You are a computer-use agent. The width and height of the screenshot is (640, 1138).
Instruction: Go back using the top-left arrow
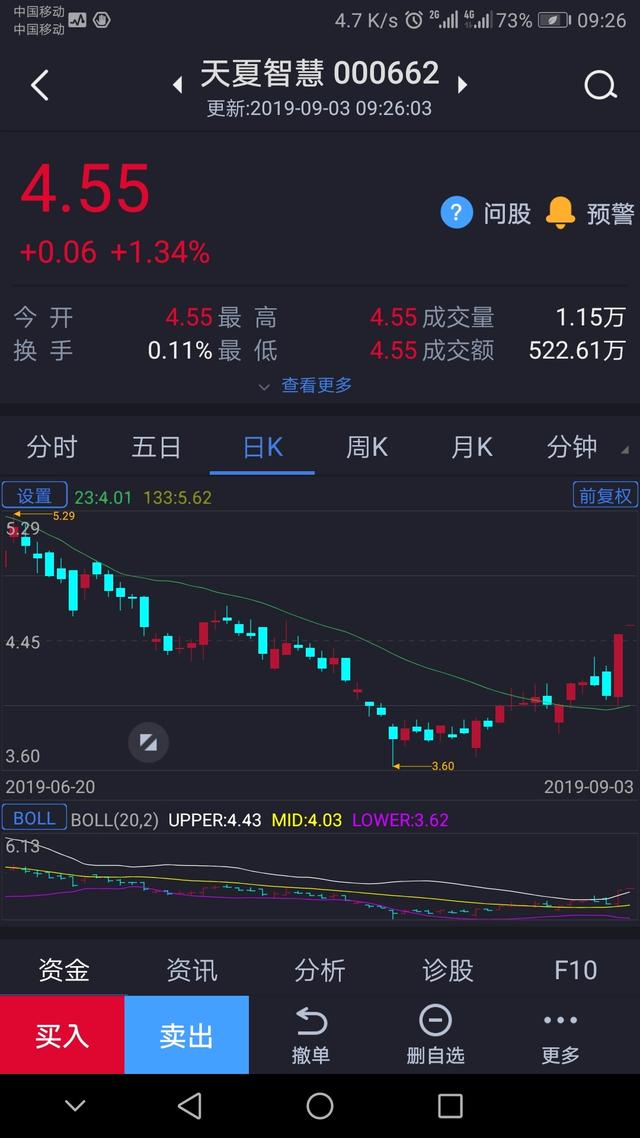(x=40, y=86)
